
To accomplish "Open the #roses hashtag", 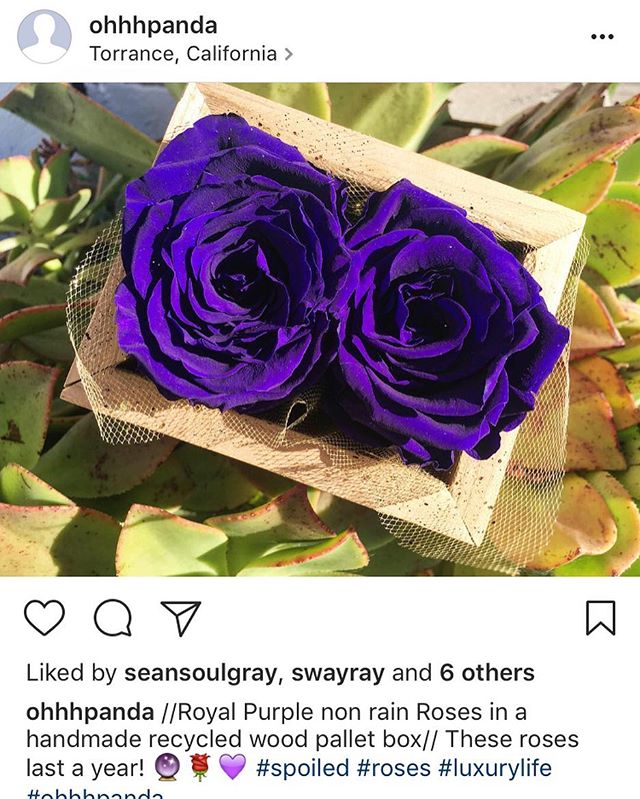I will (x=395, y=768).
